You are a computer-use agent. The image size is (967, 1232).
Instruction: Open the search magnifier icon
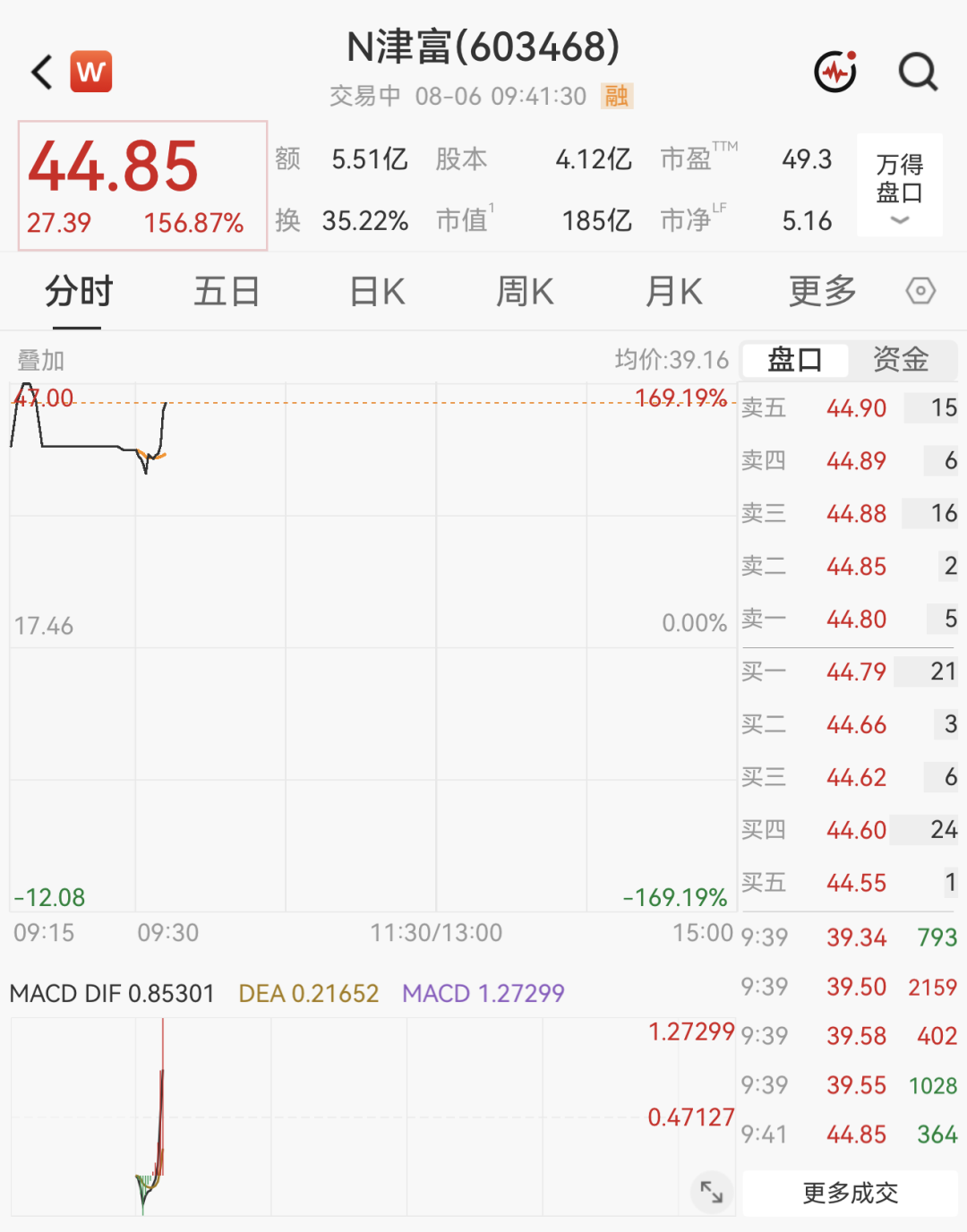[918, 72]
